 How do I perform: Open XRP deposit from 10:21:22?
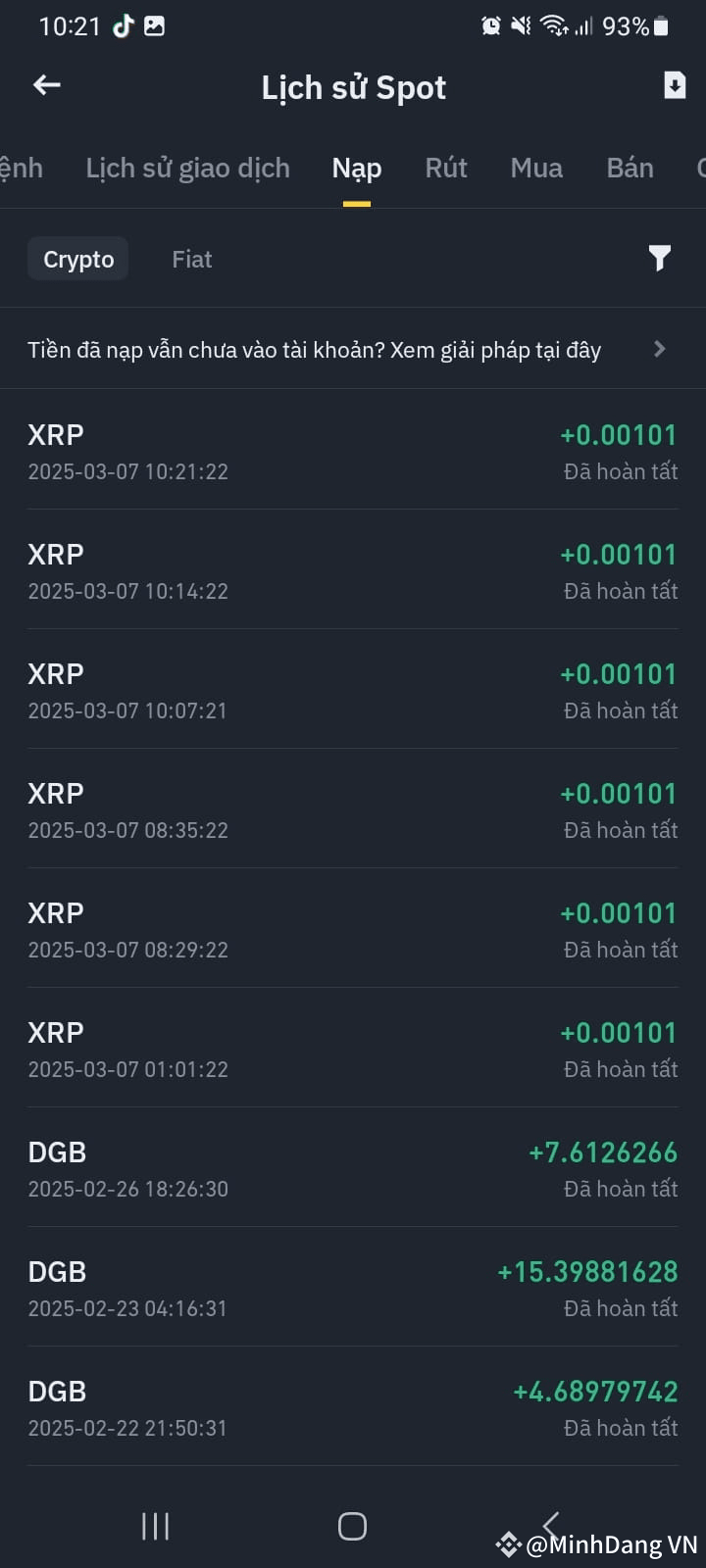click(353, 451)
